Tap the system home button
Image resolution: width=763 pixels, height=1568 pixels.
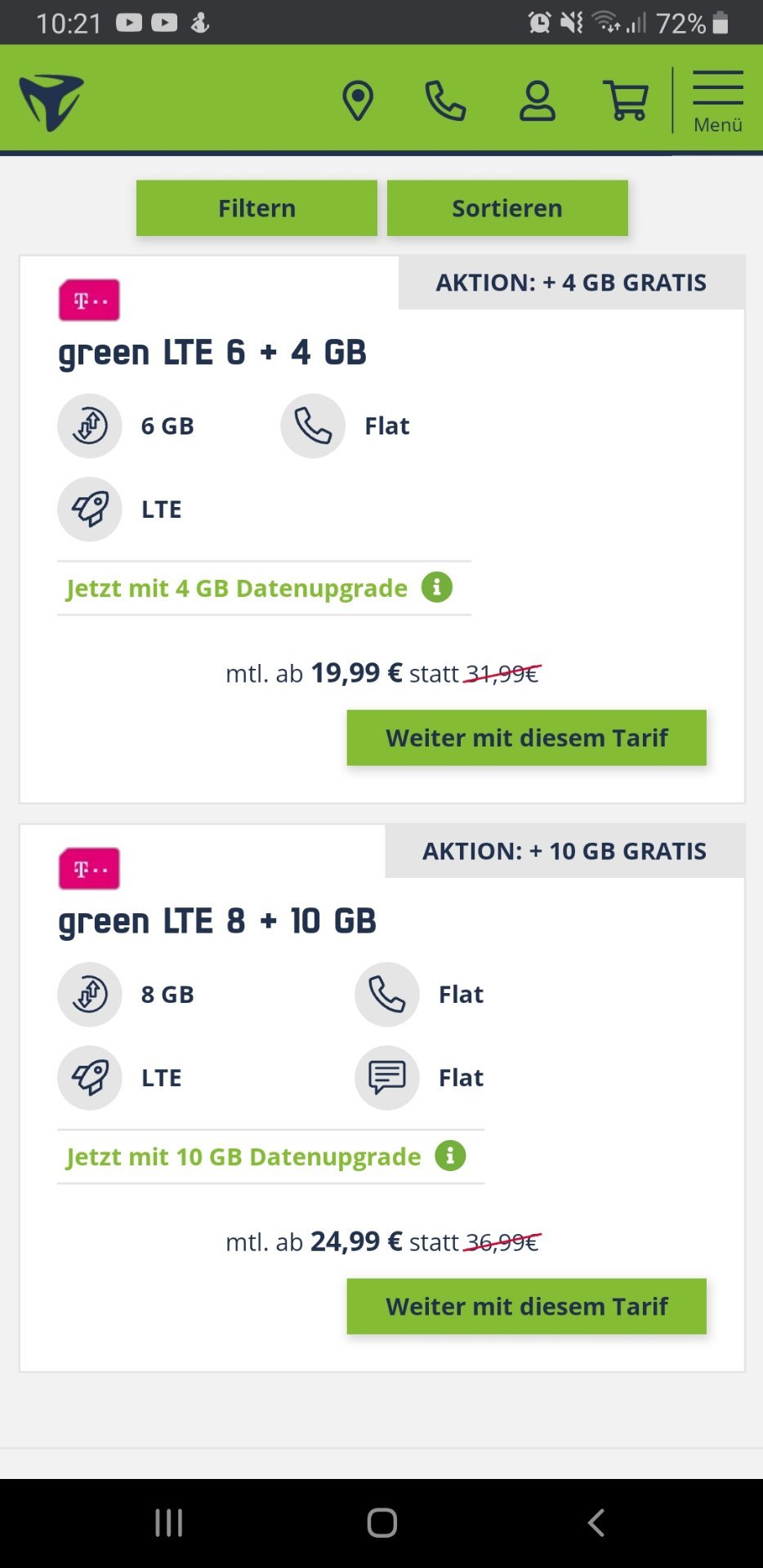point(381,1522)
